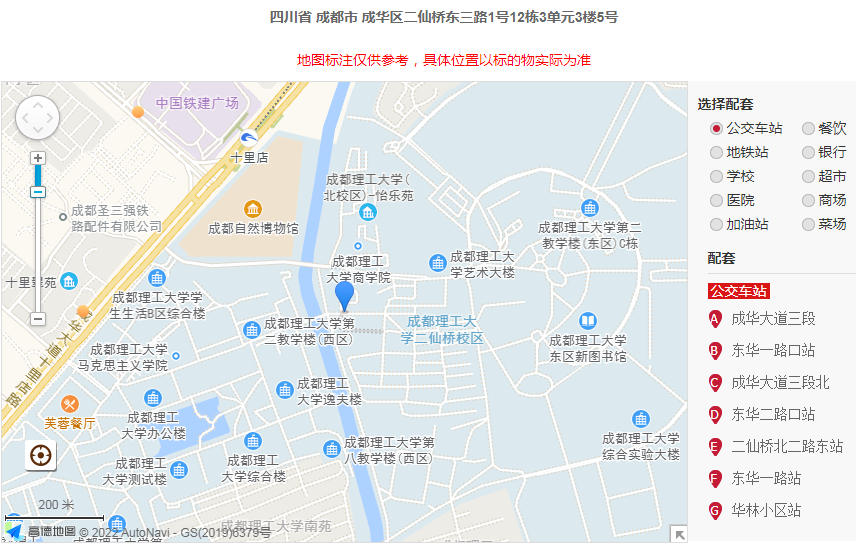This screenshot has width=856, height=546.
Task: Choose 加油站 nearby facilities
Action: 716,224
